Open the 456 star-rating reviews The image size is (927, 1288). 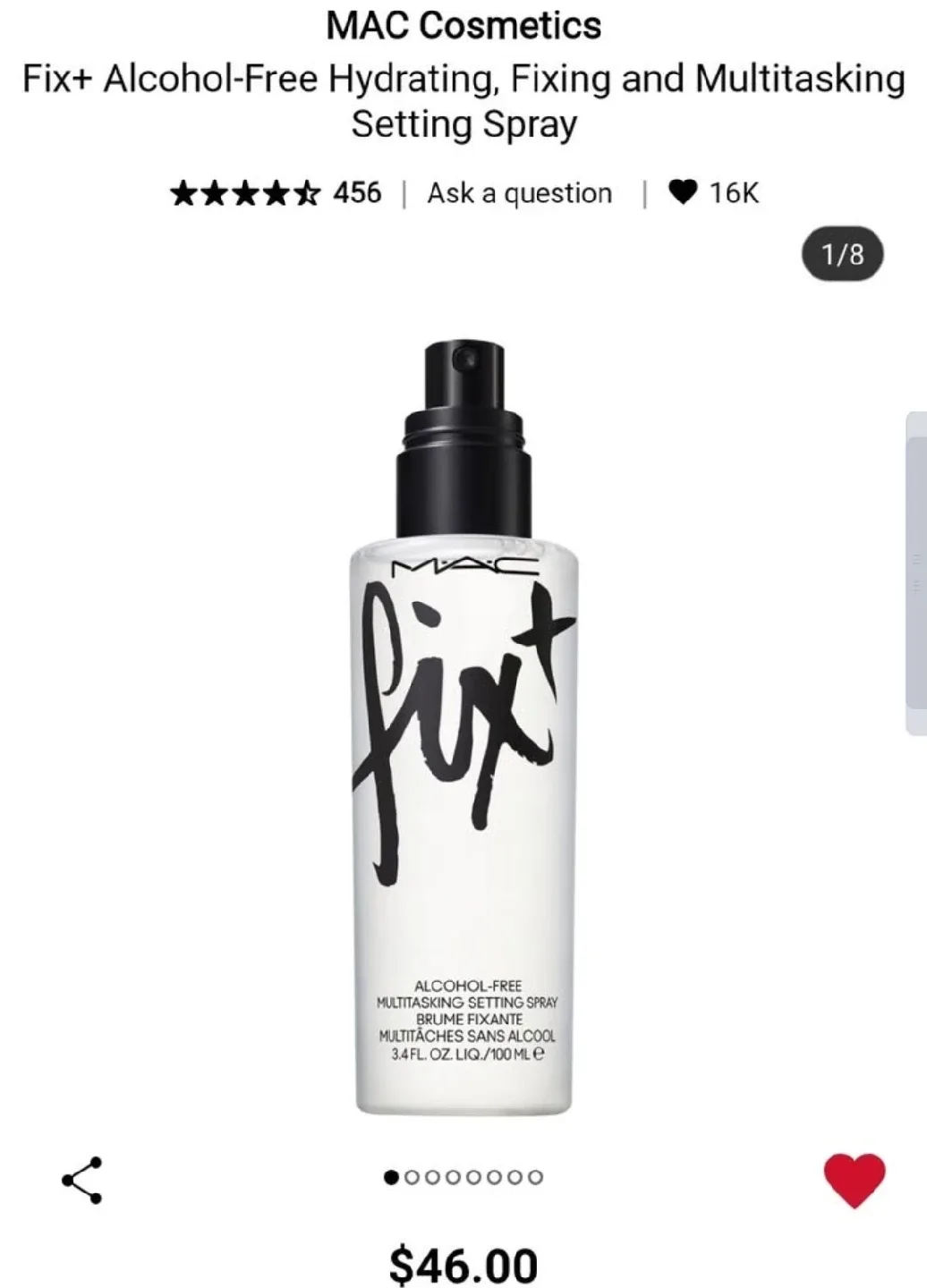[x=276, y=193]
